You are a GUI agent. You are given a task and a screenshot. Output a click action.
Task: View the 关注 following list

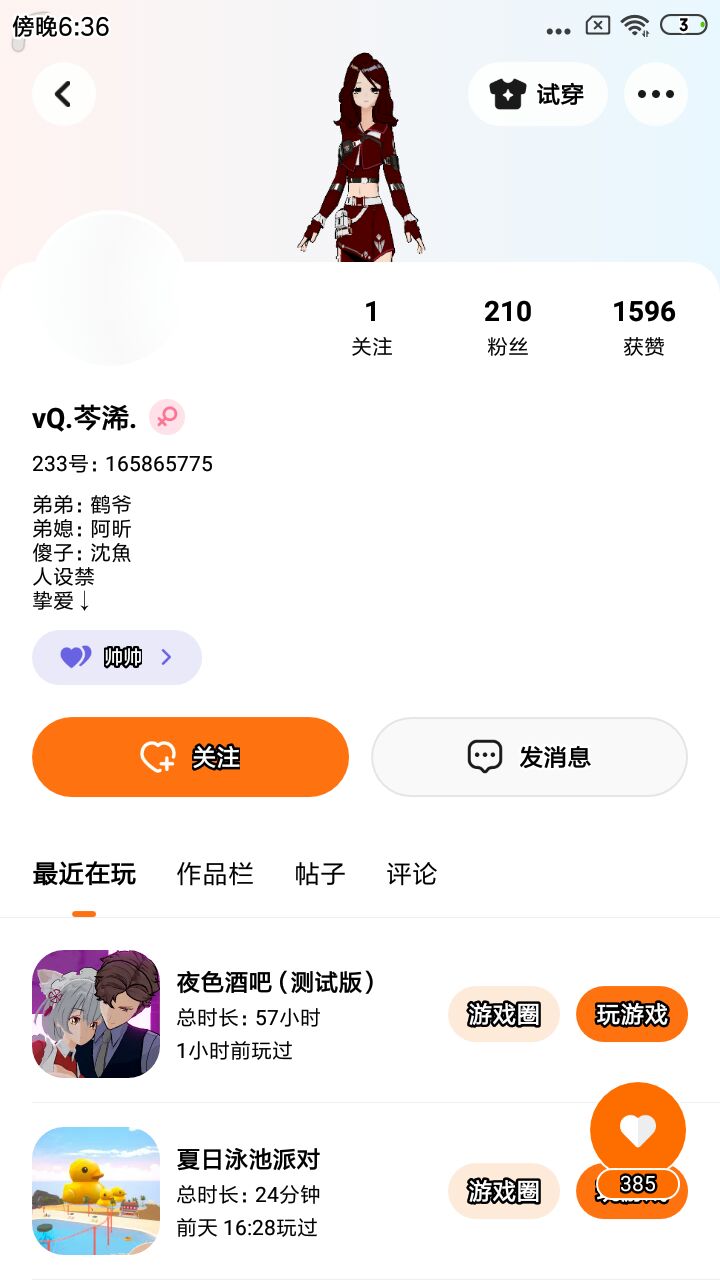click(x=372, y=328)
